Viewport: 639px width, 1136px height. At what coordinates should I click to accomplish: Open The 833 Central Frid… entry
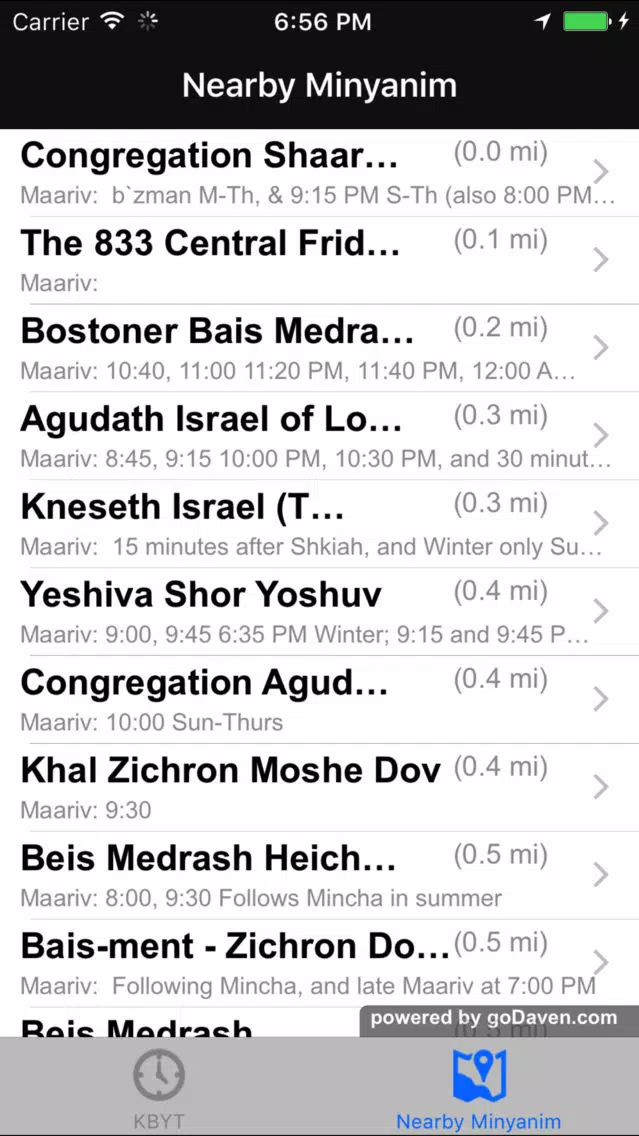point(320,261)
